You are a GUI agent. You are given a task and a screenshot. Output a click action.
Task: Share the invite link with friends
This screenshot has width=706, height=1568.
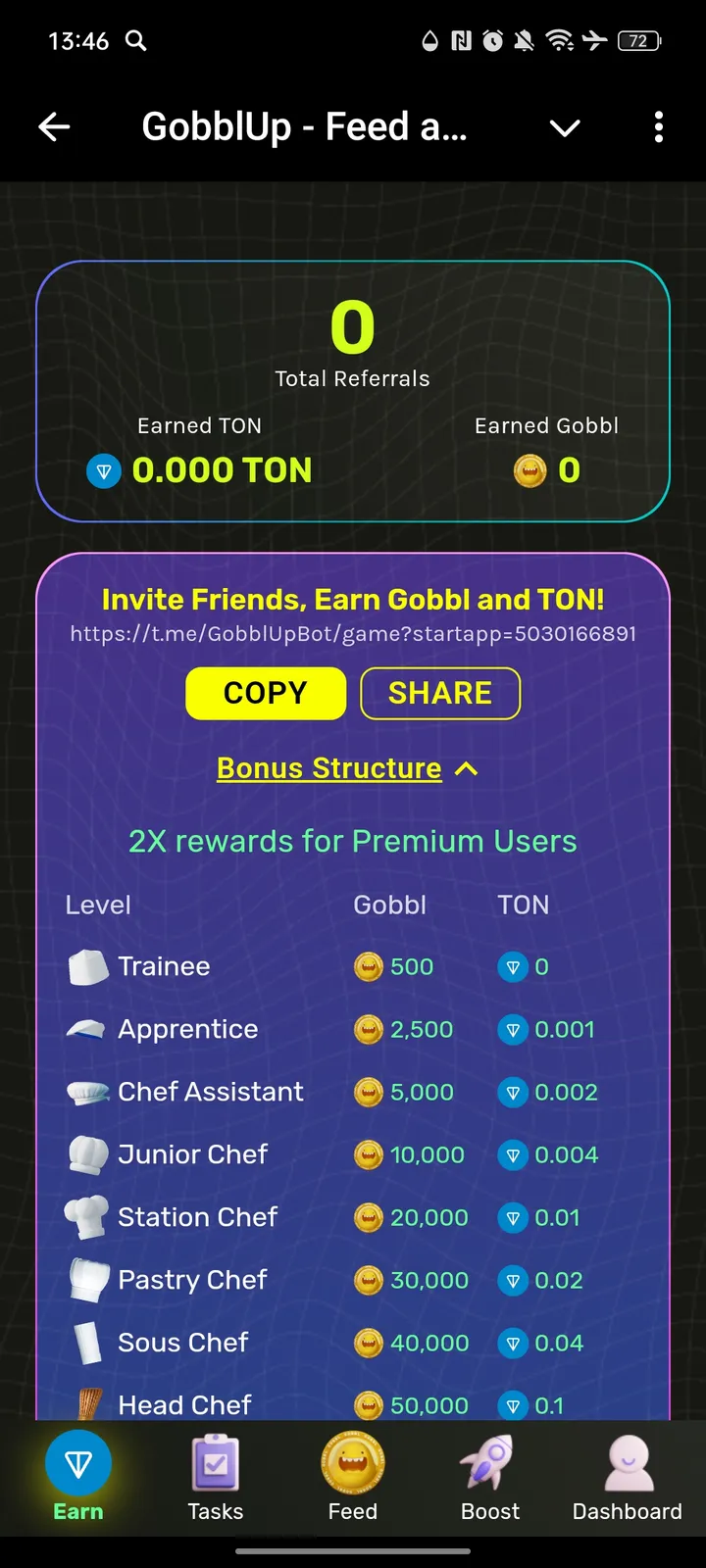pos(440,694)
